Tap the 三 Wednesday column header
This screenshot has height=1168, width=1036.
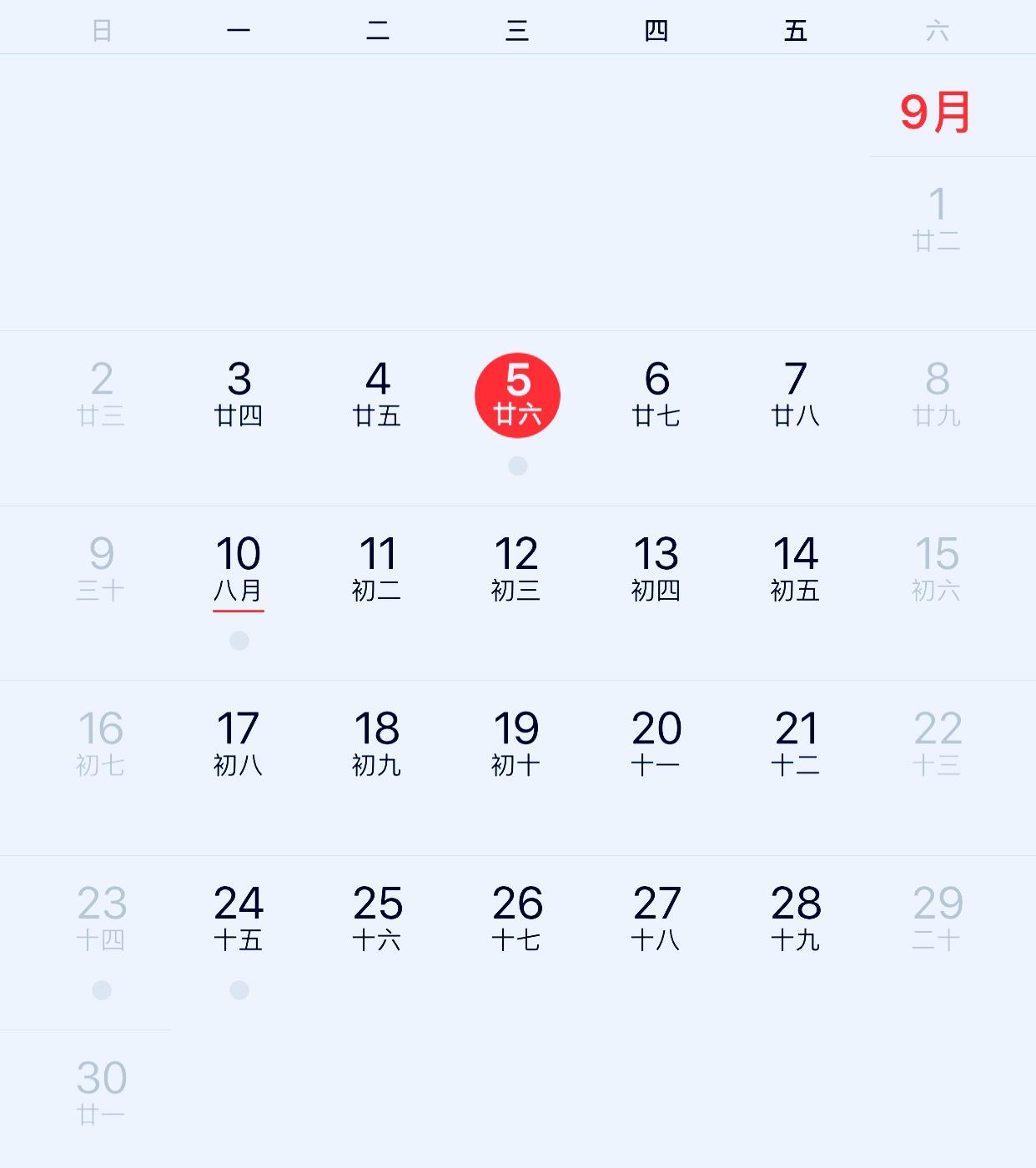click(x=519, y=32)
